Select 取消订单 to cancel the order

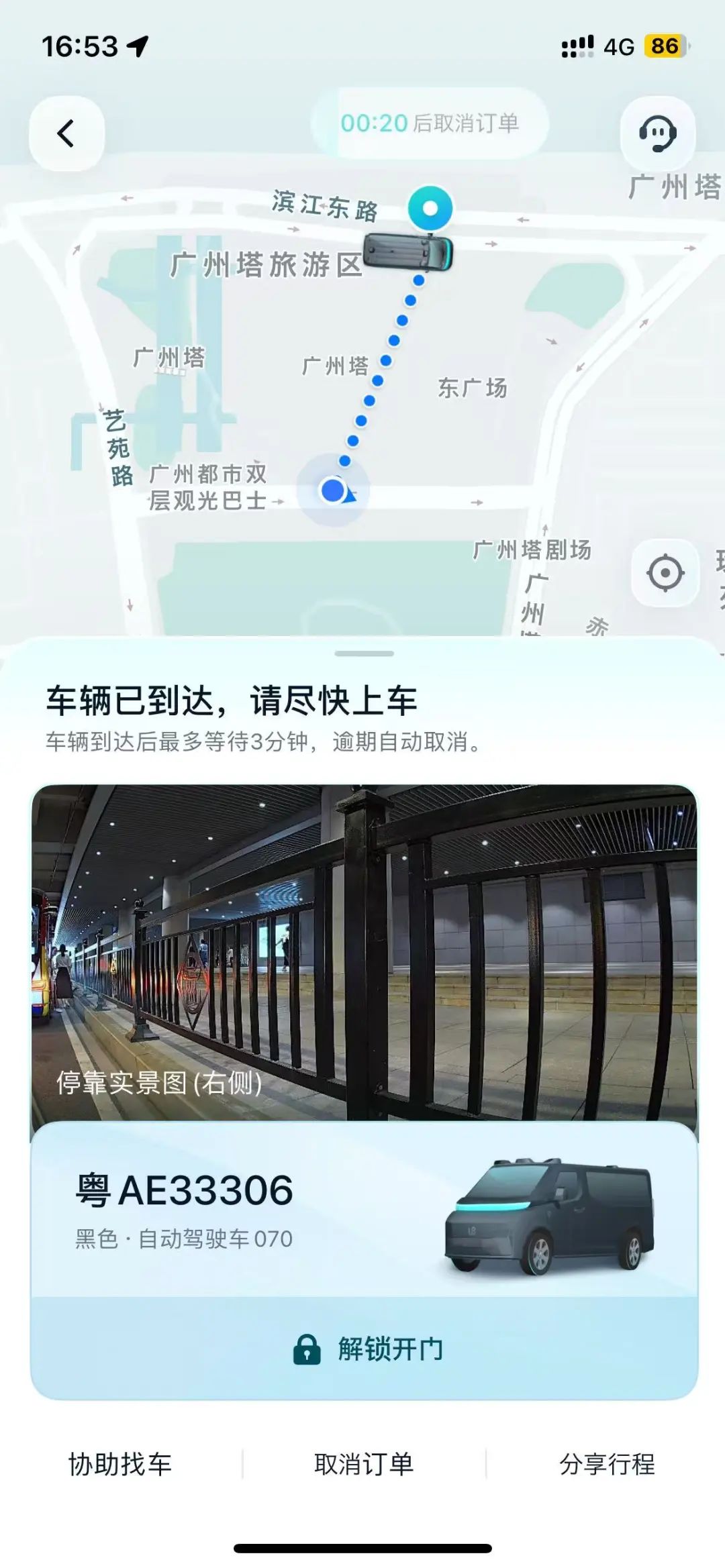[x=364, y=1464]
